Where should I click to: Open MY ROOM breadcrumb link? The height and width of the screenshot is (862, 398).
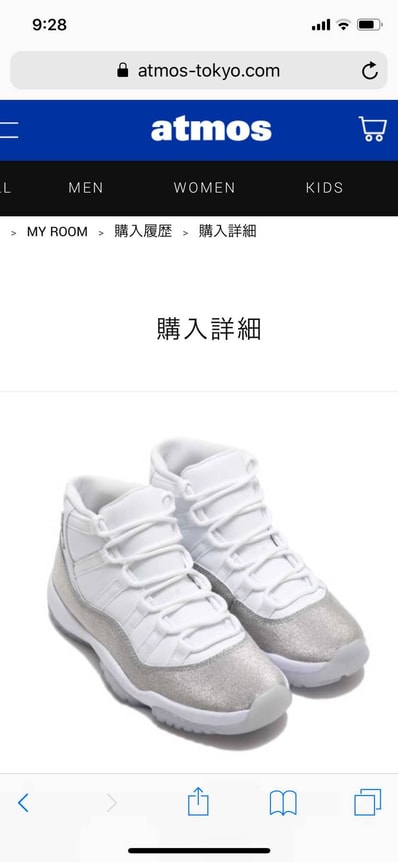coord(57,232)
